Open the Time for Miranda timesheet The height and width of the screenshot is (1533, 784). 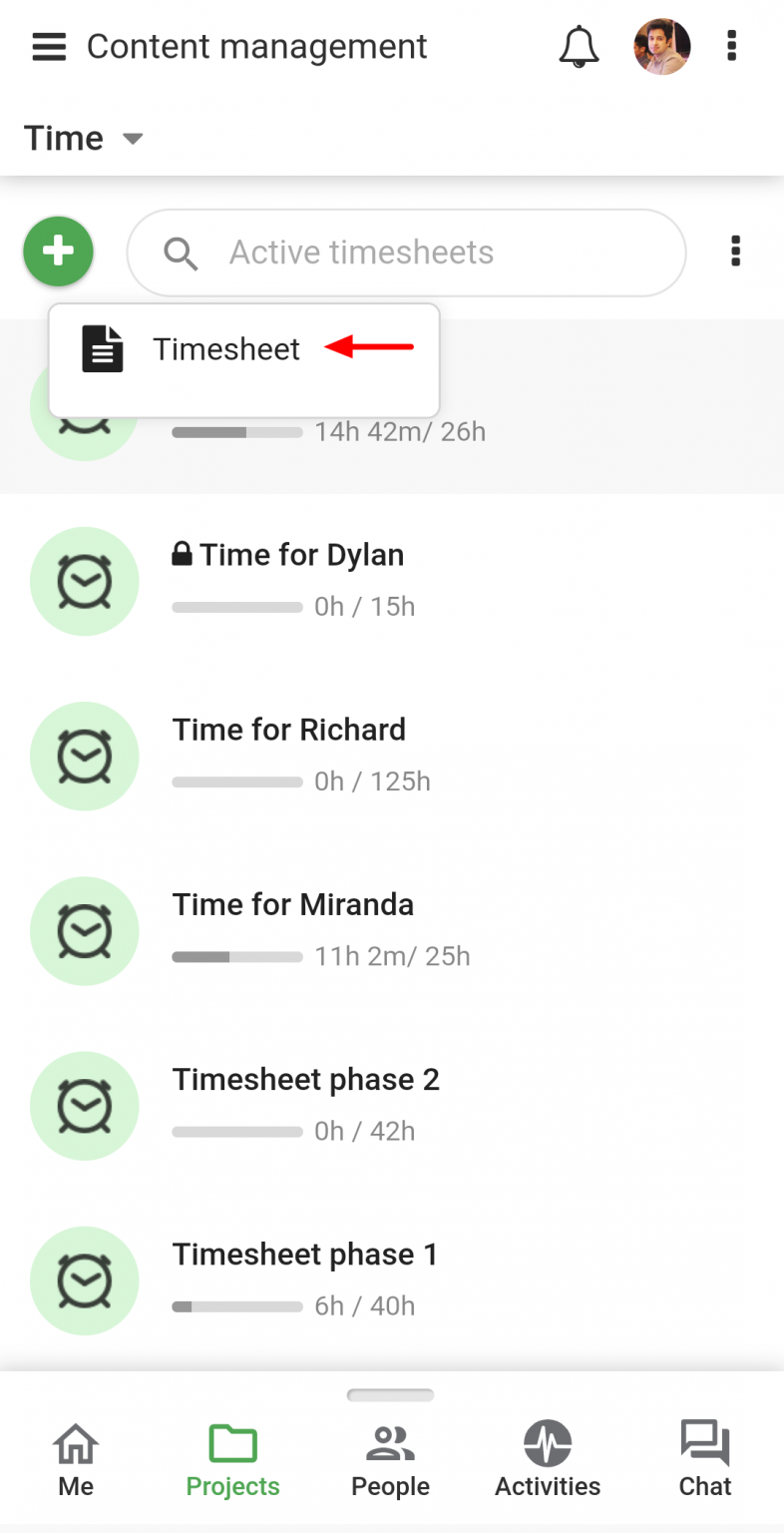coord(292,905)
